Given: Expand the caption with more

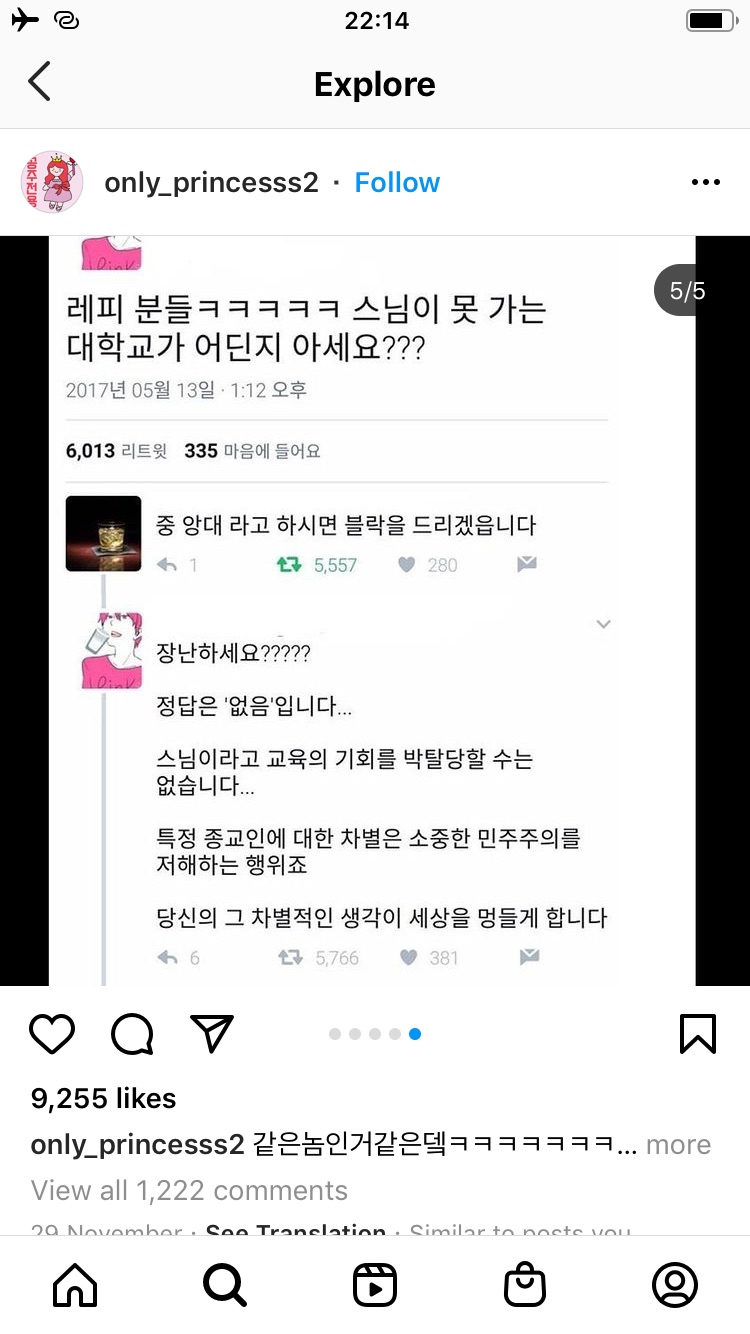Looking at the screenshot, I should pyautogui.click(x=678, y=1145).
